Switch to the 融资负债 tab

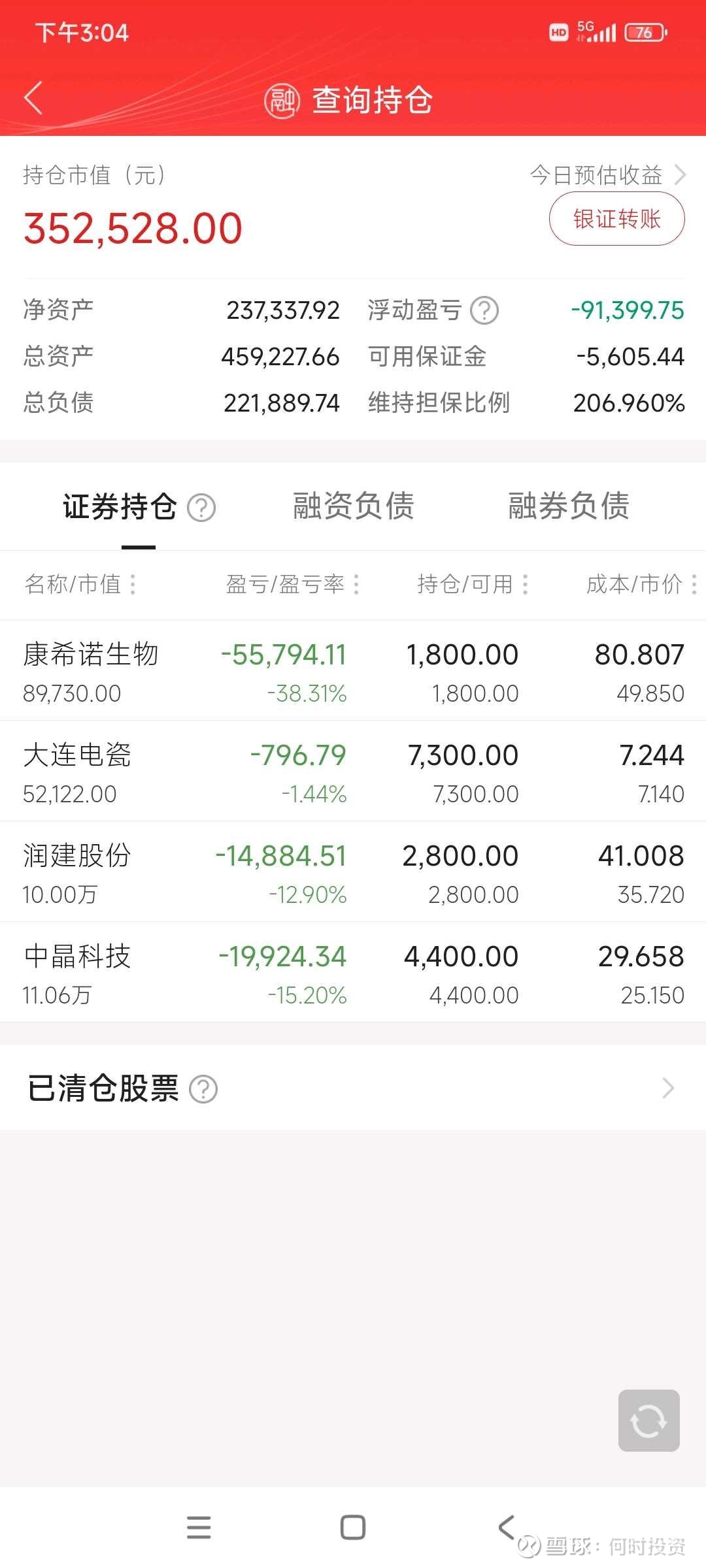click(353, 506)
